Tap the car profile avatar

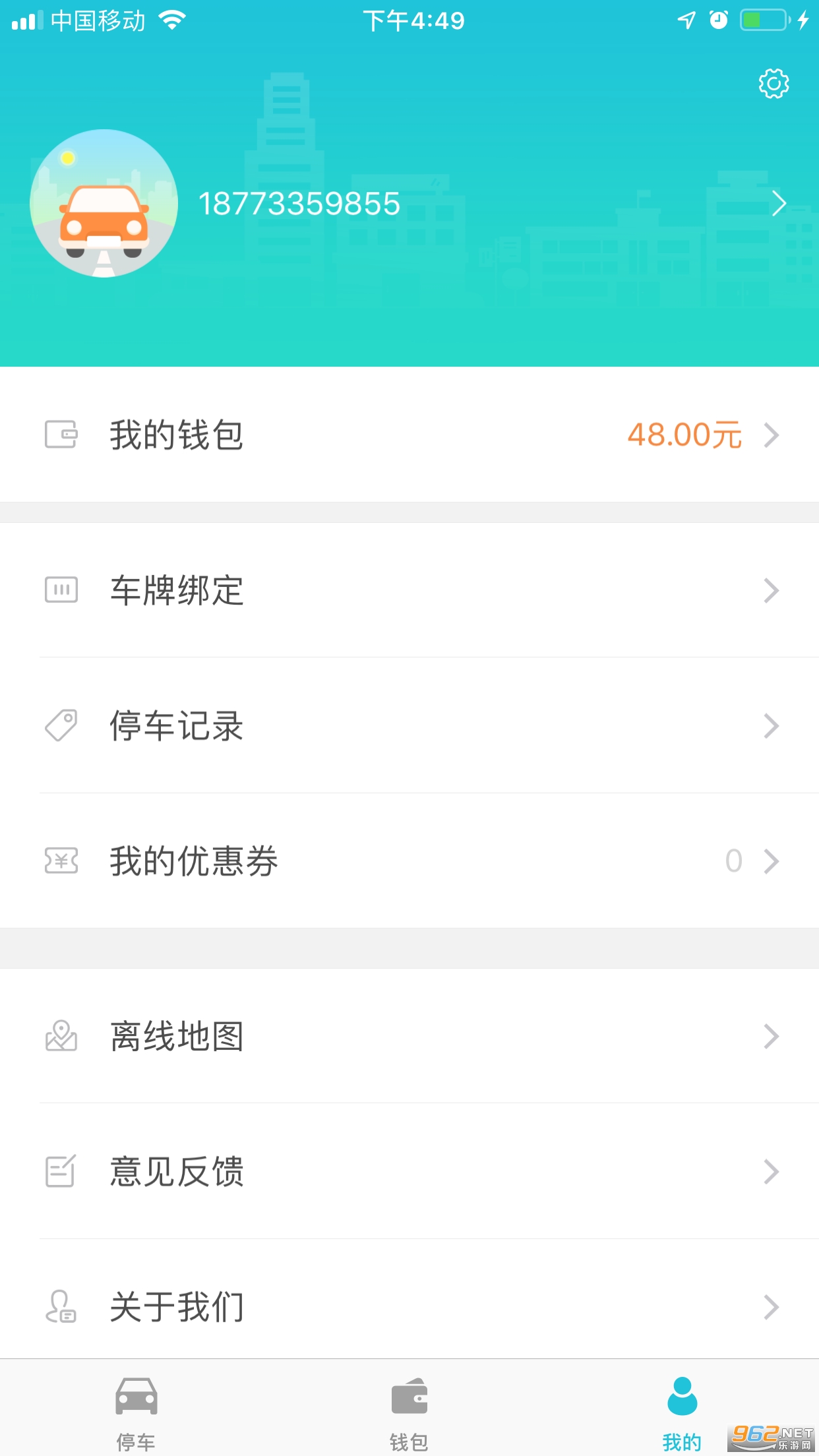[x=104, y=203]
